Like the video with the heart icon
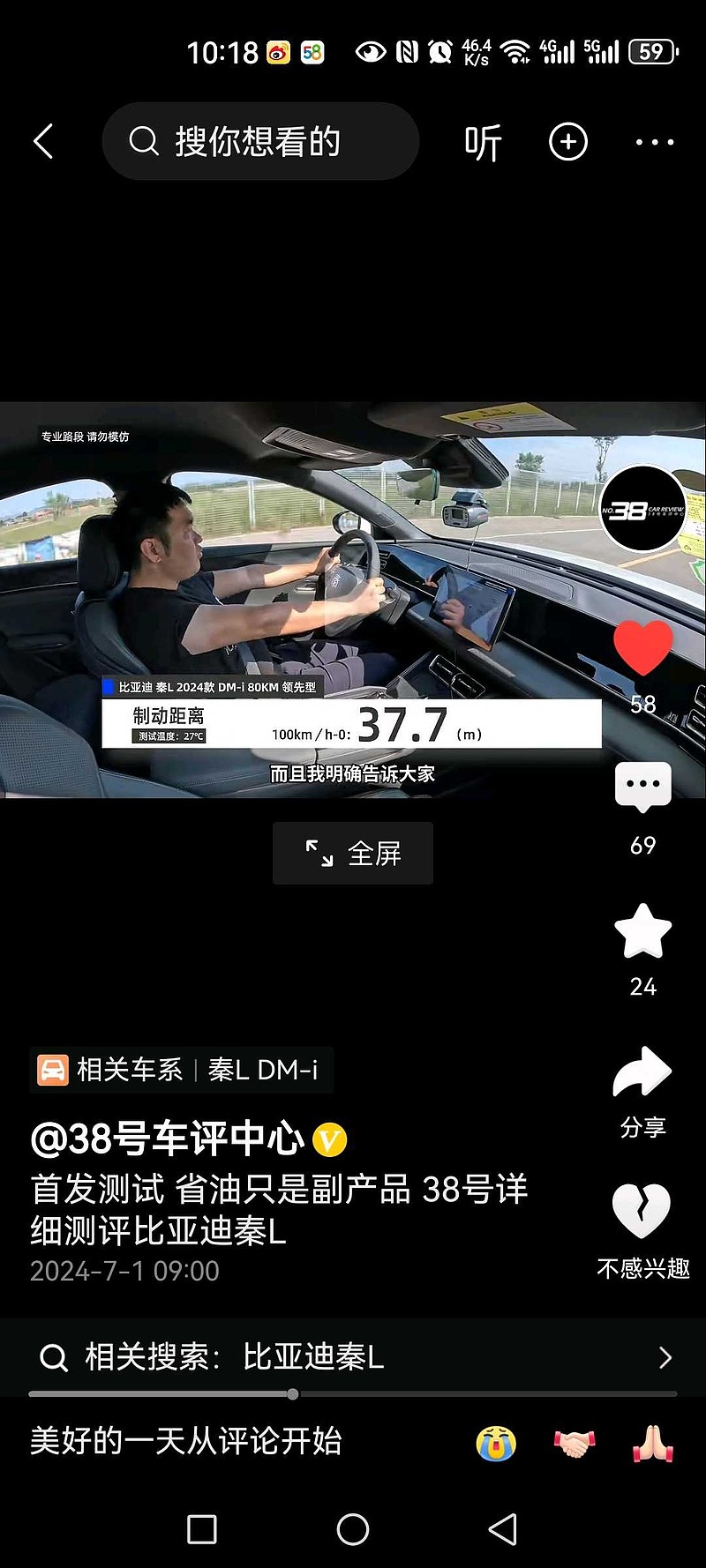The height and width of the screenshot is (1568, 706). [643, 648]
